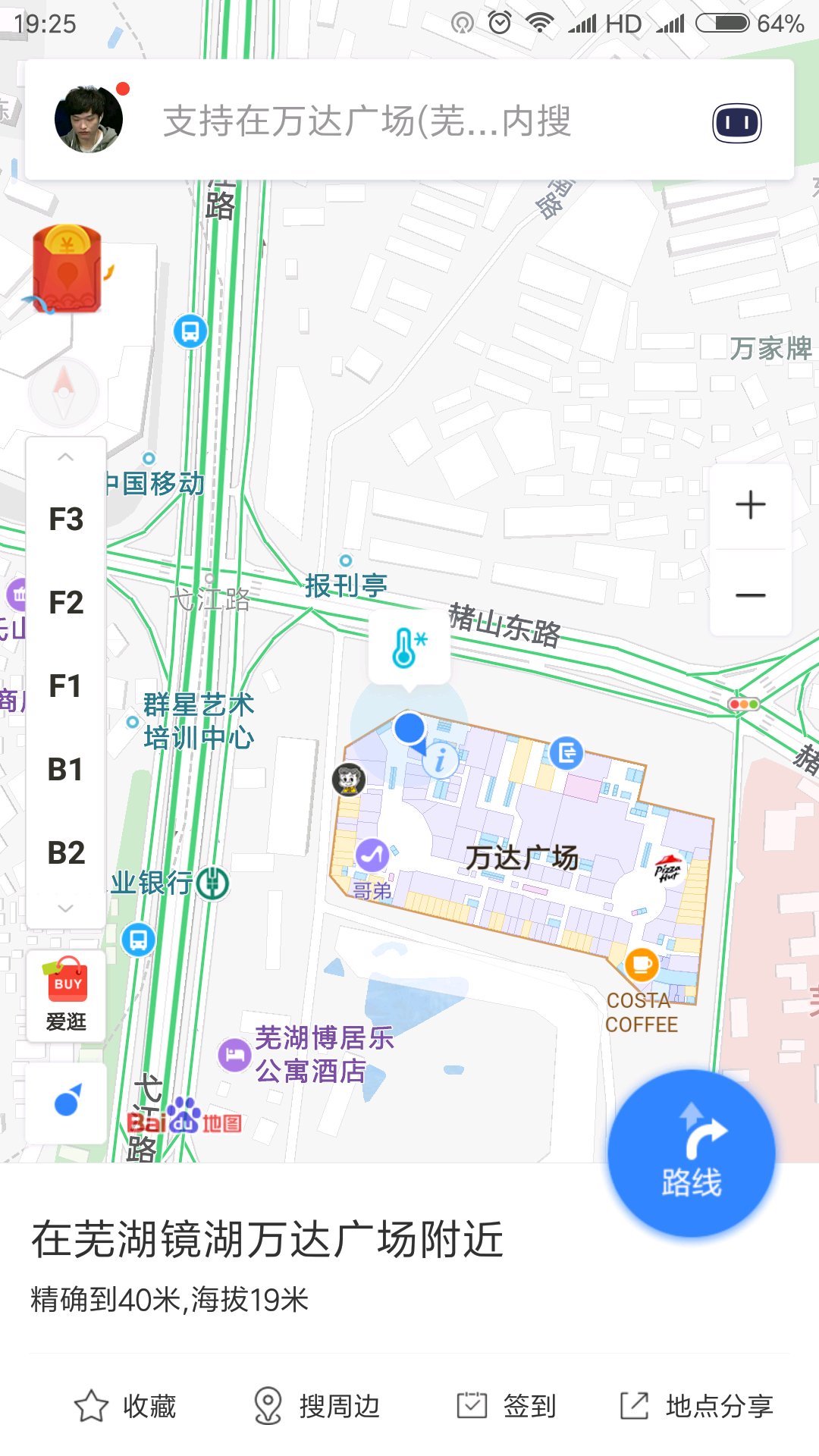Screen dimensions: 819x1456
Task: Open the red envelope promotion
Action: pyautogui.click(x=67, y=269)
